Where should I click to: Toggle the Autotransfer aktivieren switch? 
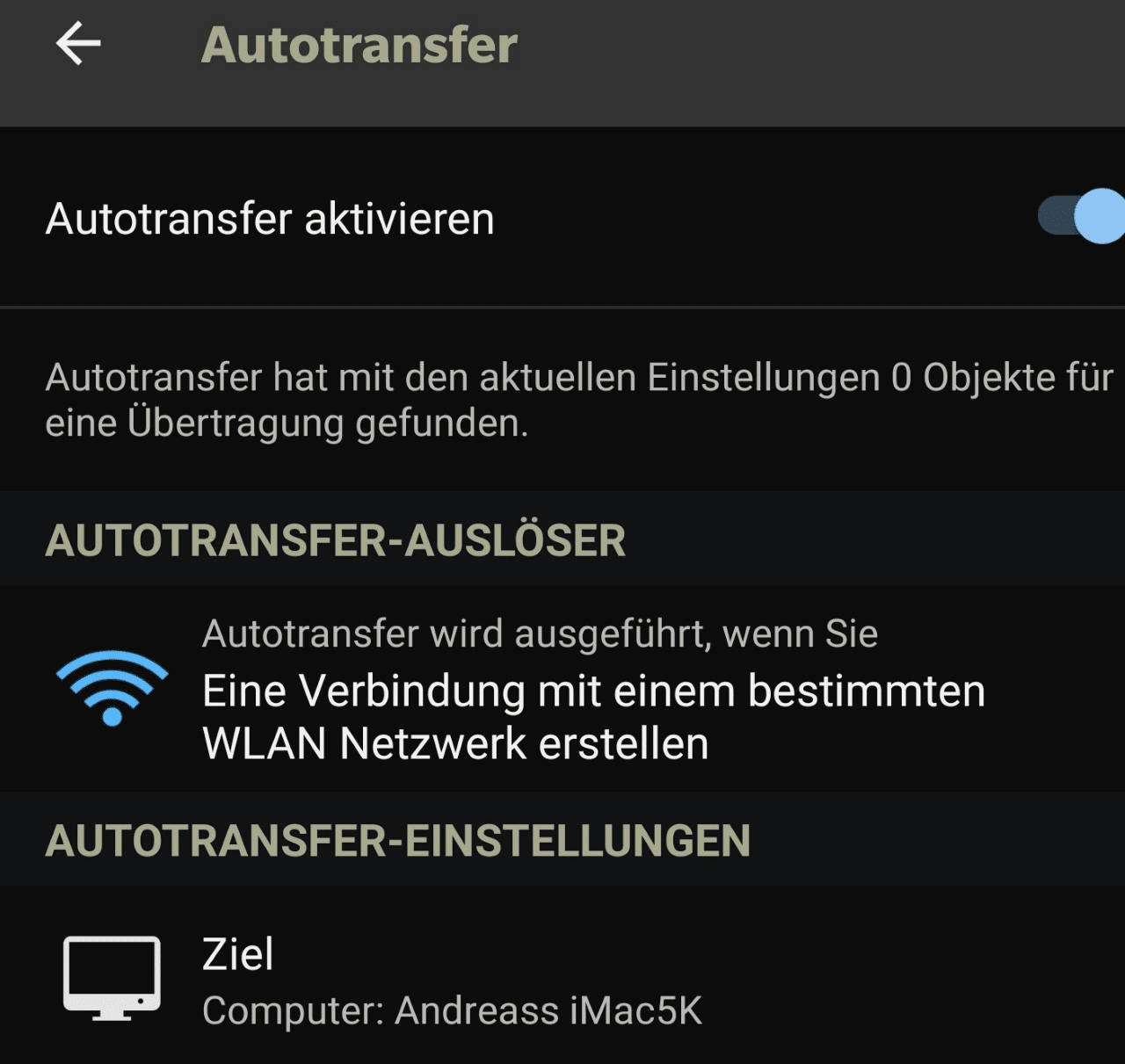point(1080,216)
